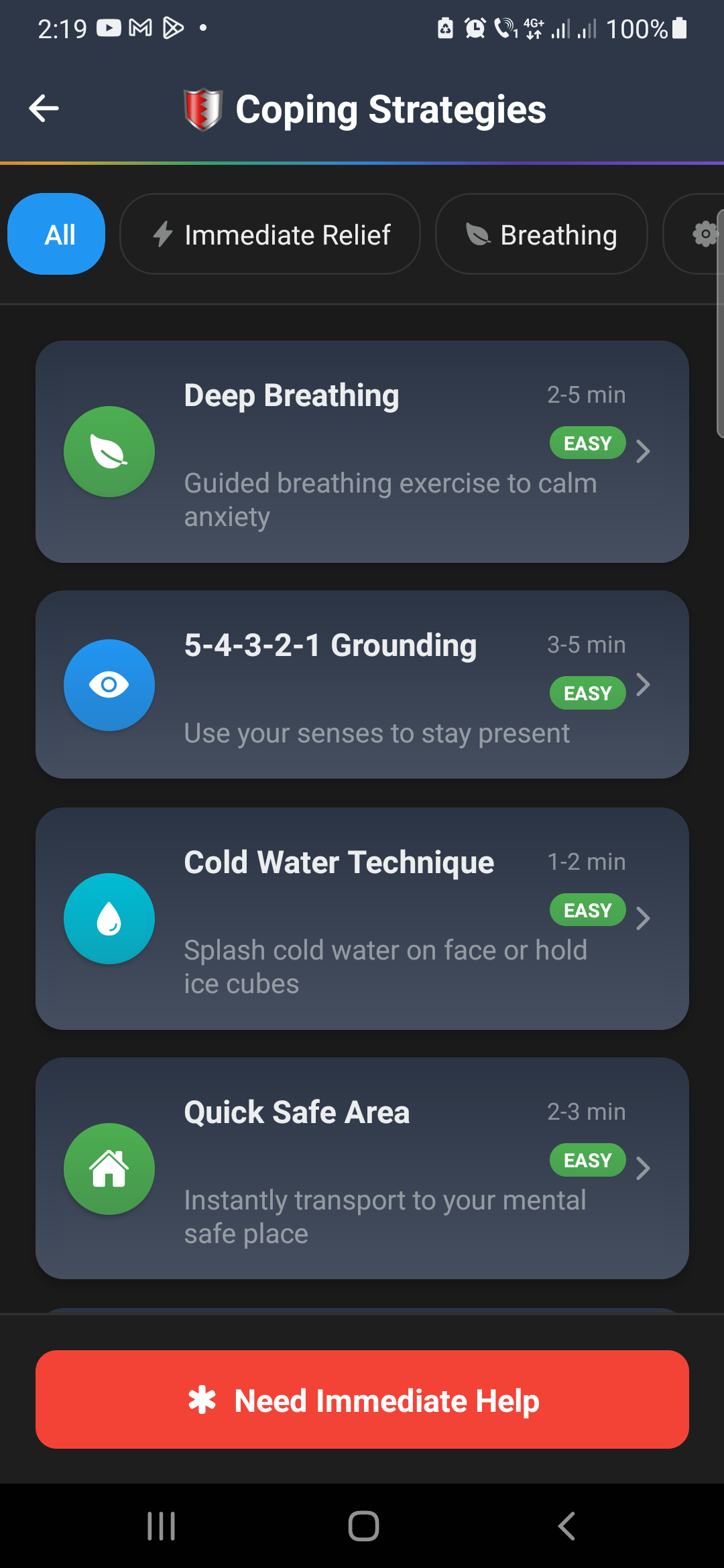Go back using the app bar arrow
The width and height of the screenshot is (724, 1568).
click(x=44, y=109)
